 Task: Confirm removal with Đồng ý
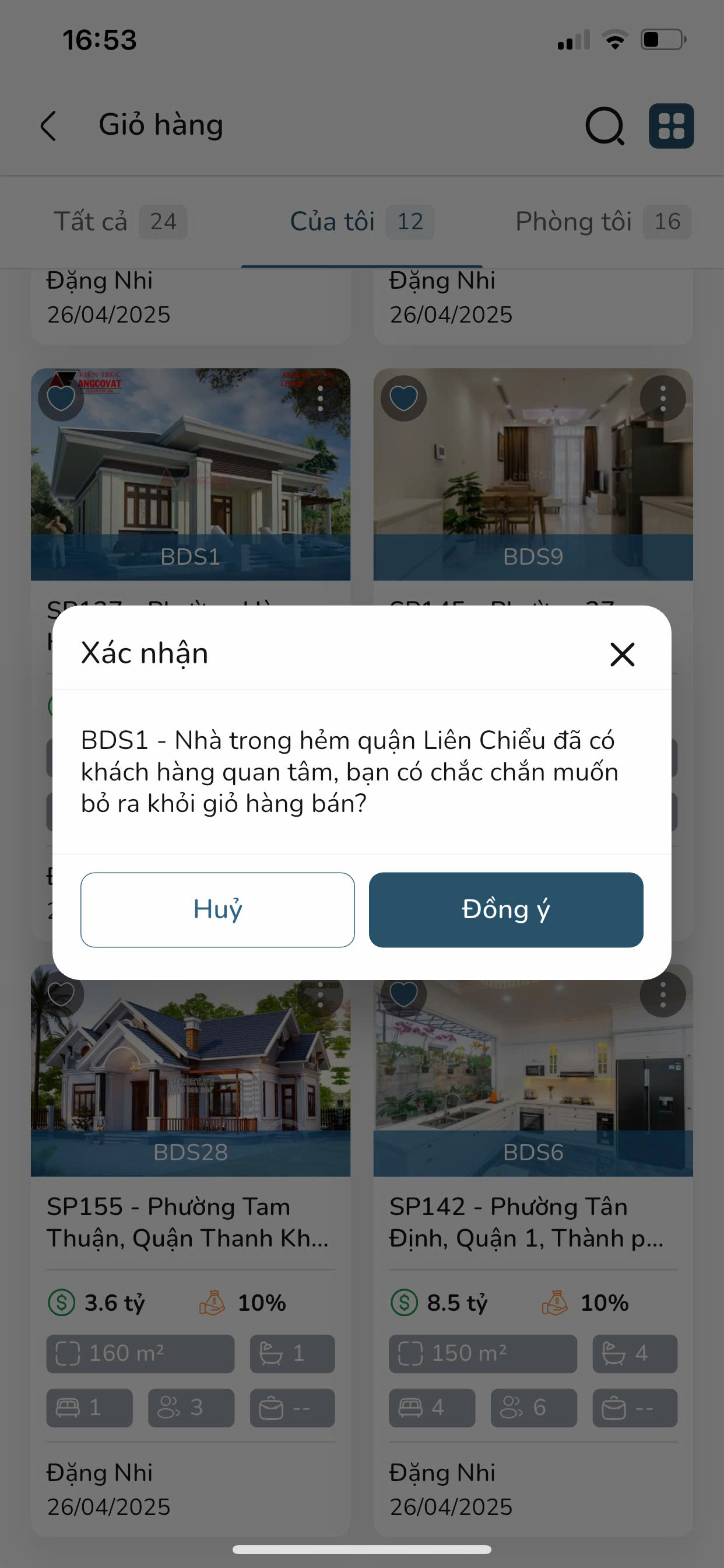(505, 909)
